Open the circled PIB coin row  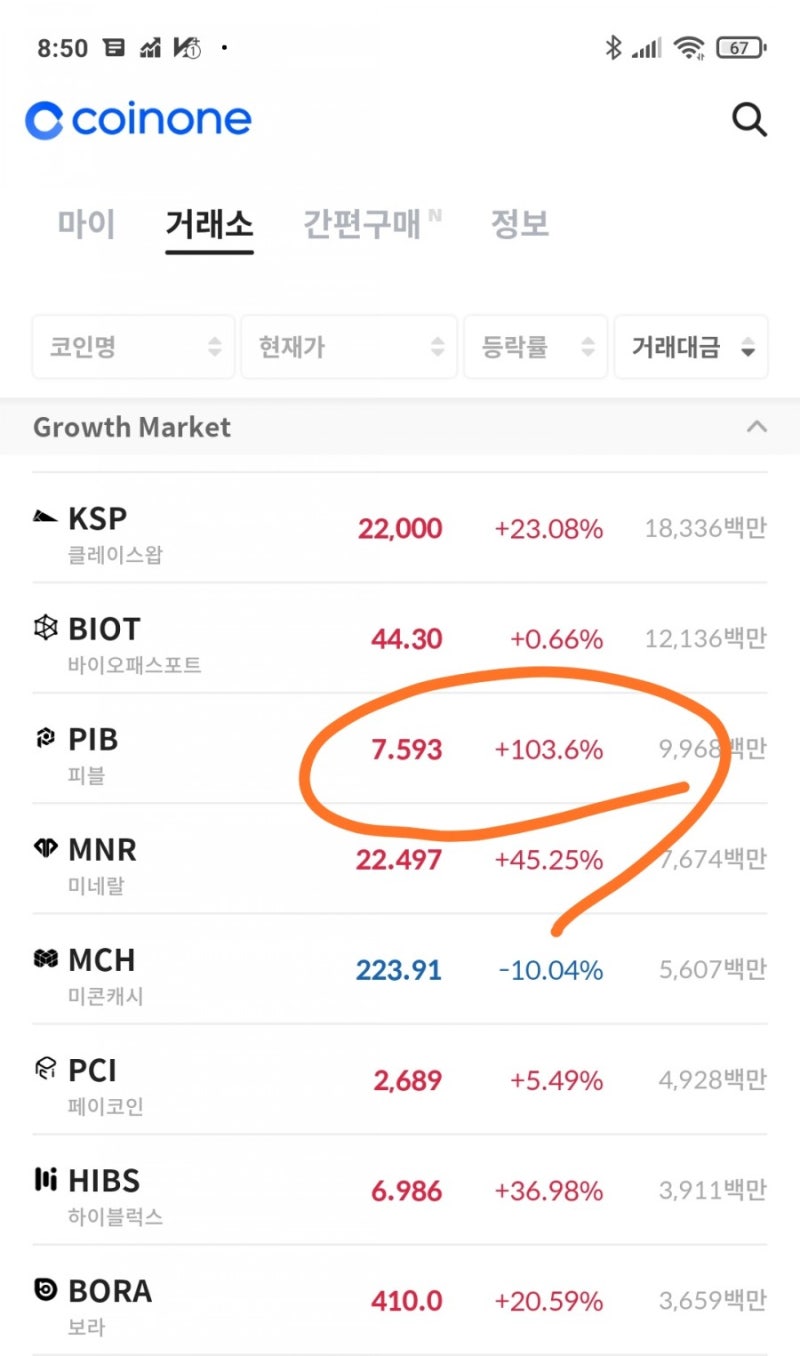400,750
